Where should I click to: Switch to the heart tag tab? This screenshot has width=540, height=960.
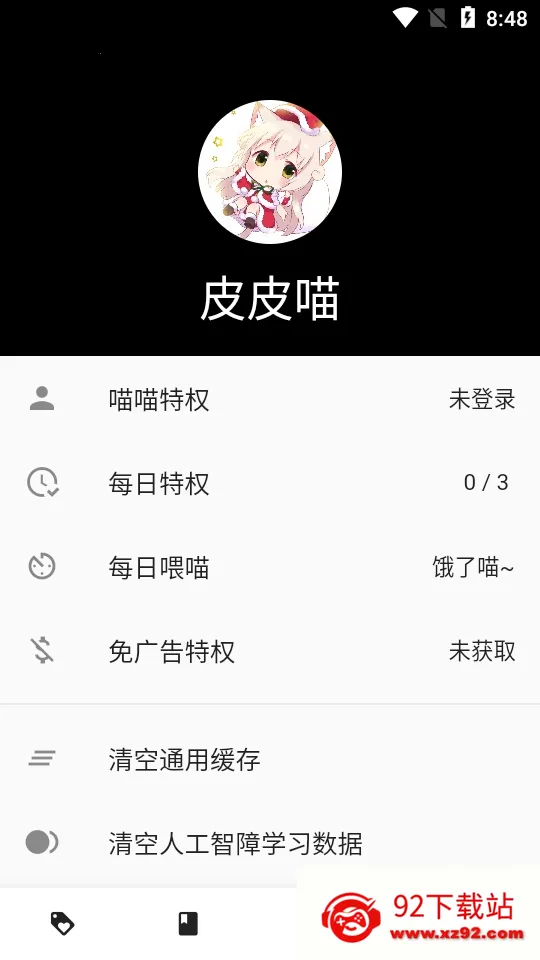click(x=62, y=923)
